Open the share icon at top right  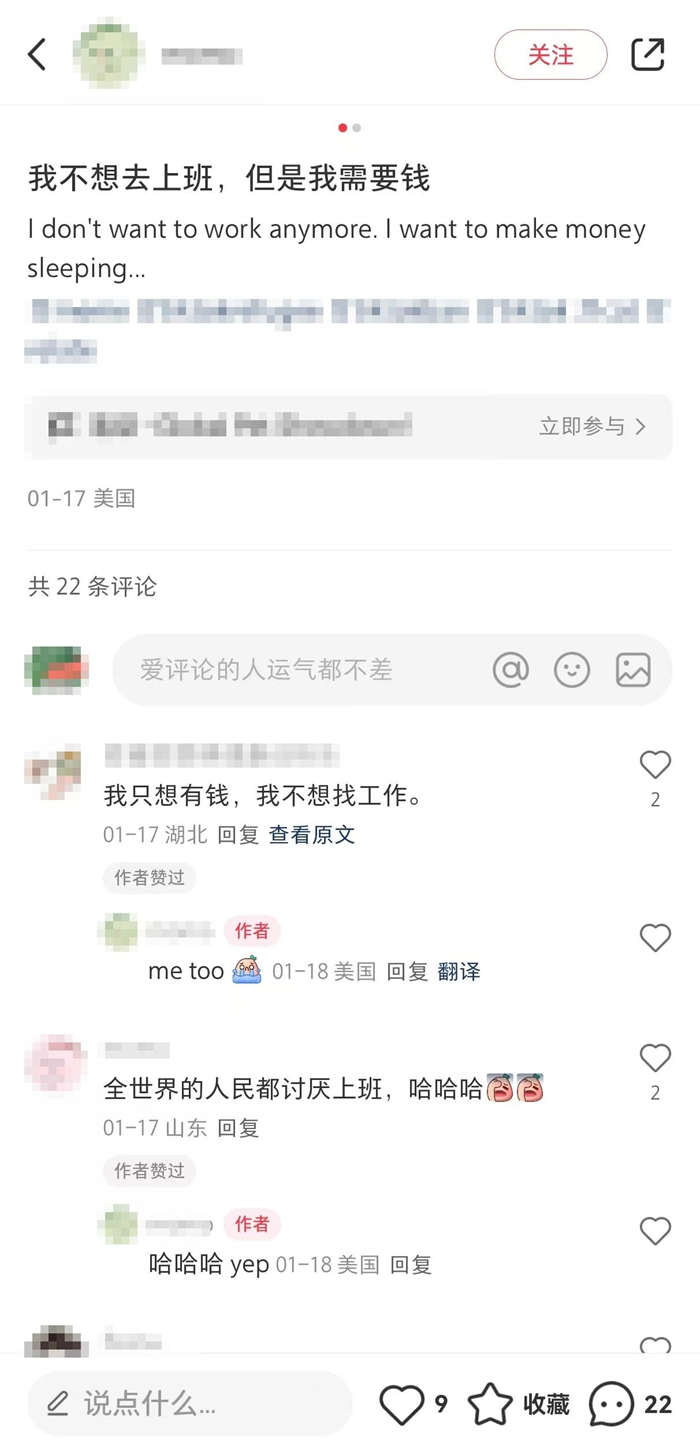pyautogui.click(x=648, y=55)
